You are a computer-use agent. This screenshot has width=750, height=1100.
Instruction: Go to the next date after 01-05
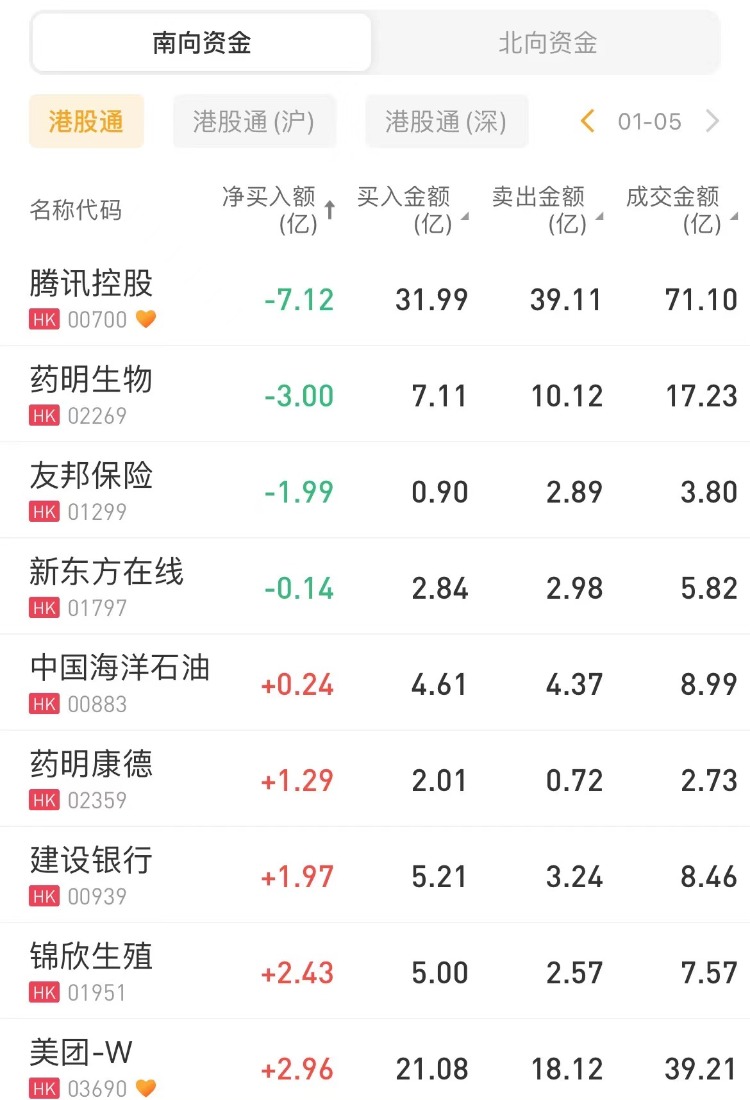click(x=712, y=122)
